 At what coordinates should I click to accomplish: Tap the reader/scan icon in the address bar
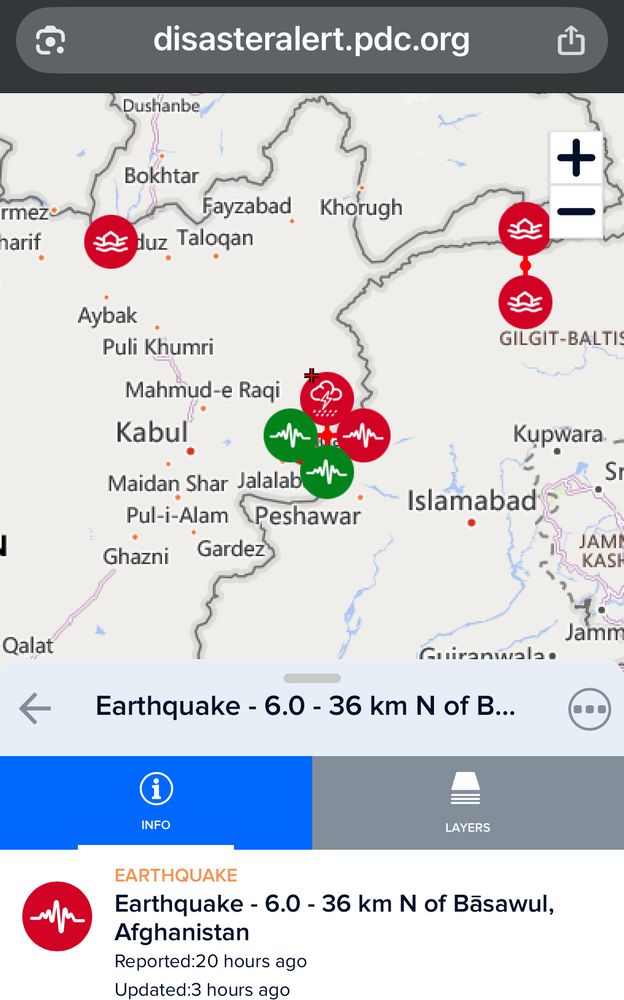coord(50,40)
